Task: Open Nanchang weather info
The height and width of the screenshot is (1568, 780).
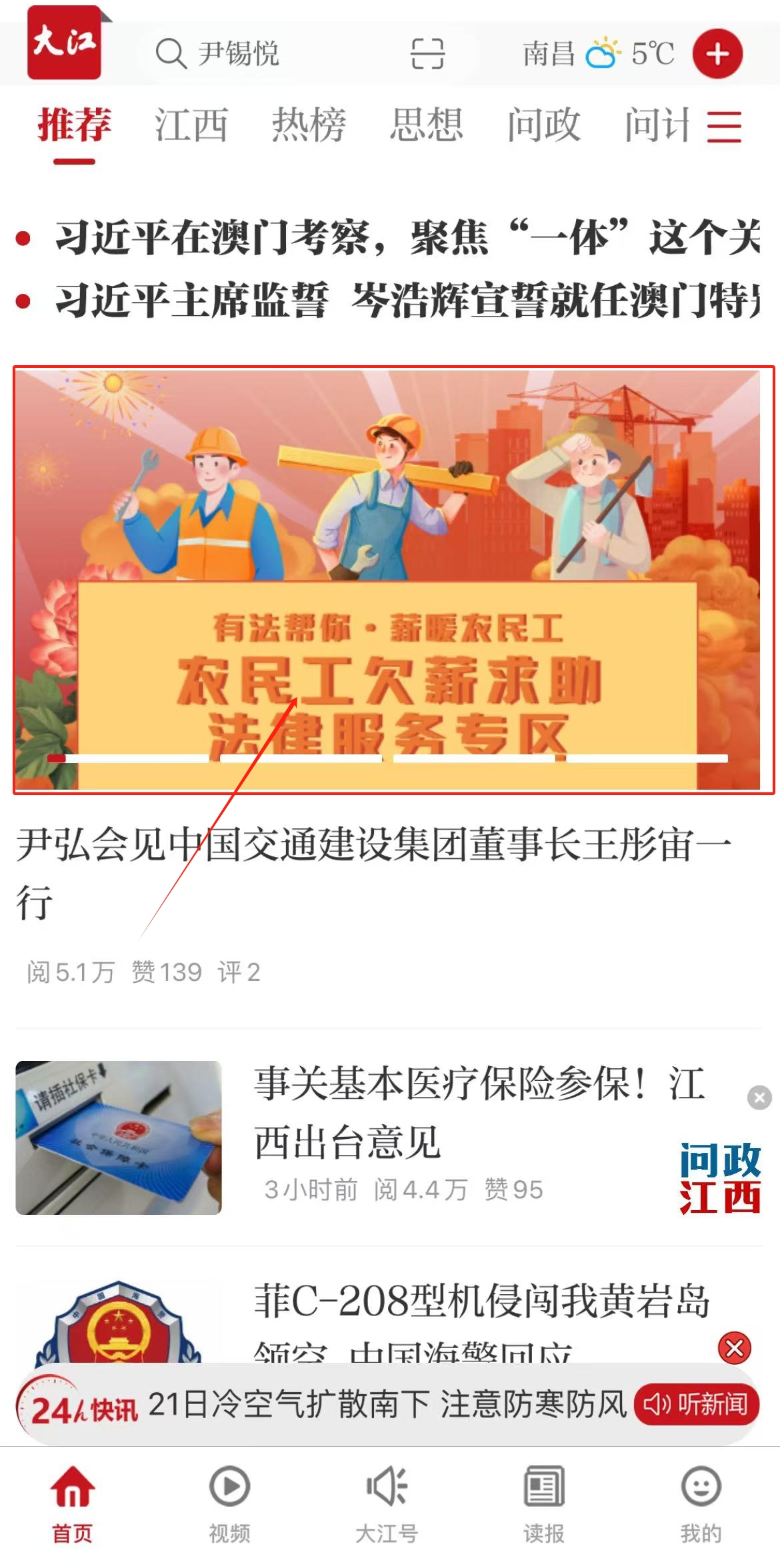Action: click(x=599, y=54)
